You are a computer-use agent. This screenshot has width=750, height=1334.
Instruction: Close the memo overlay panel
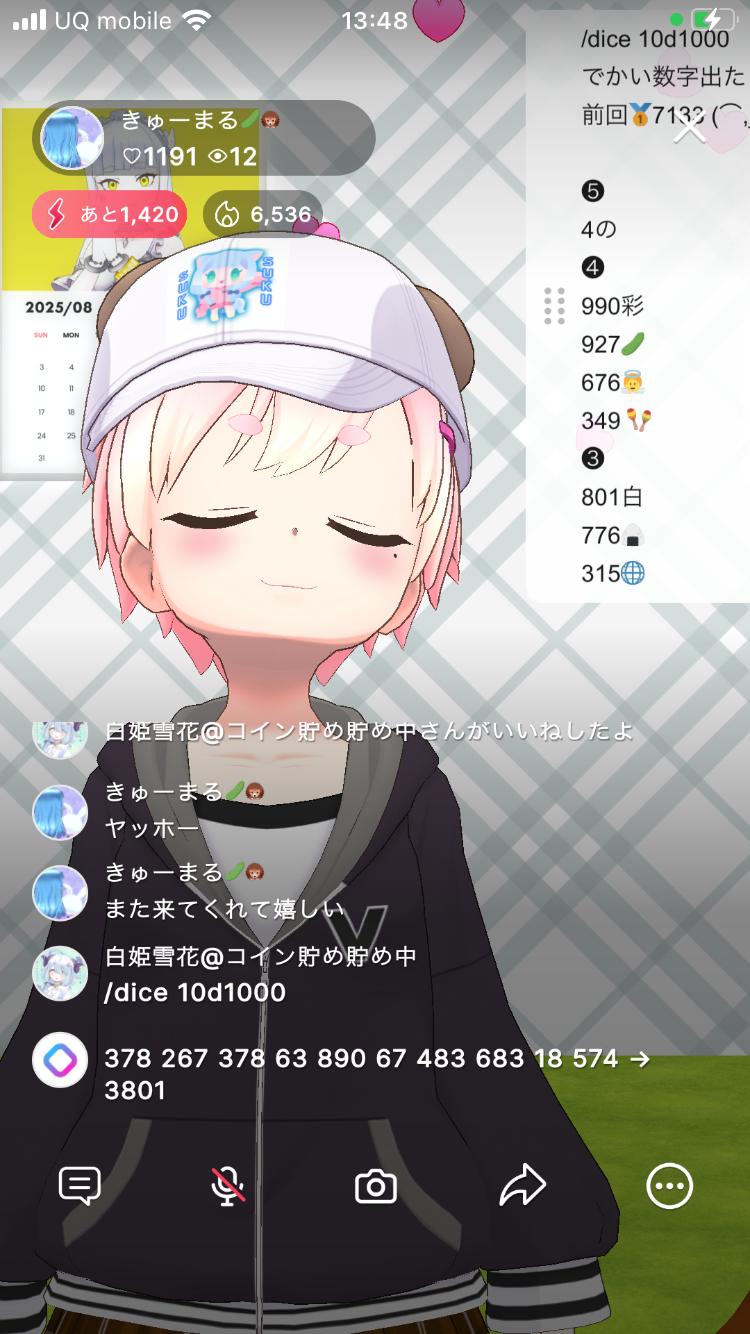point(690,128)
